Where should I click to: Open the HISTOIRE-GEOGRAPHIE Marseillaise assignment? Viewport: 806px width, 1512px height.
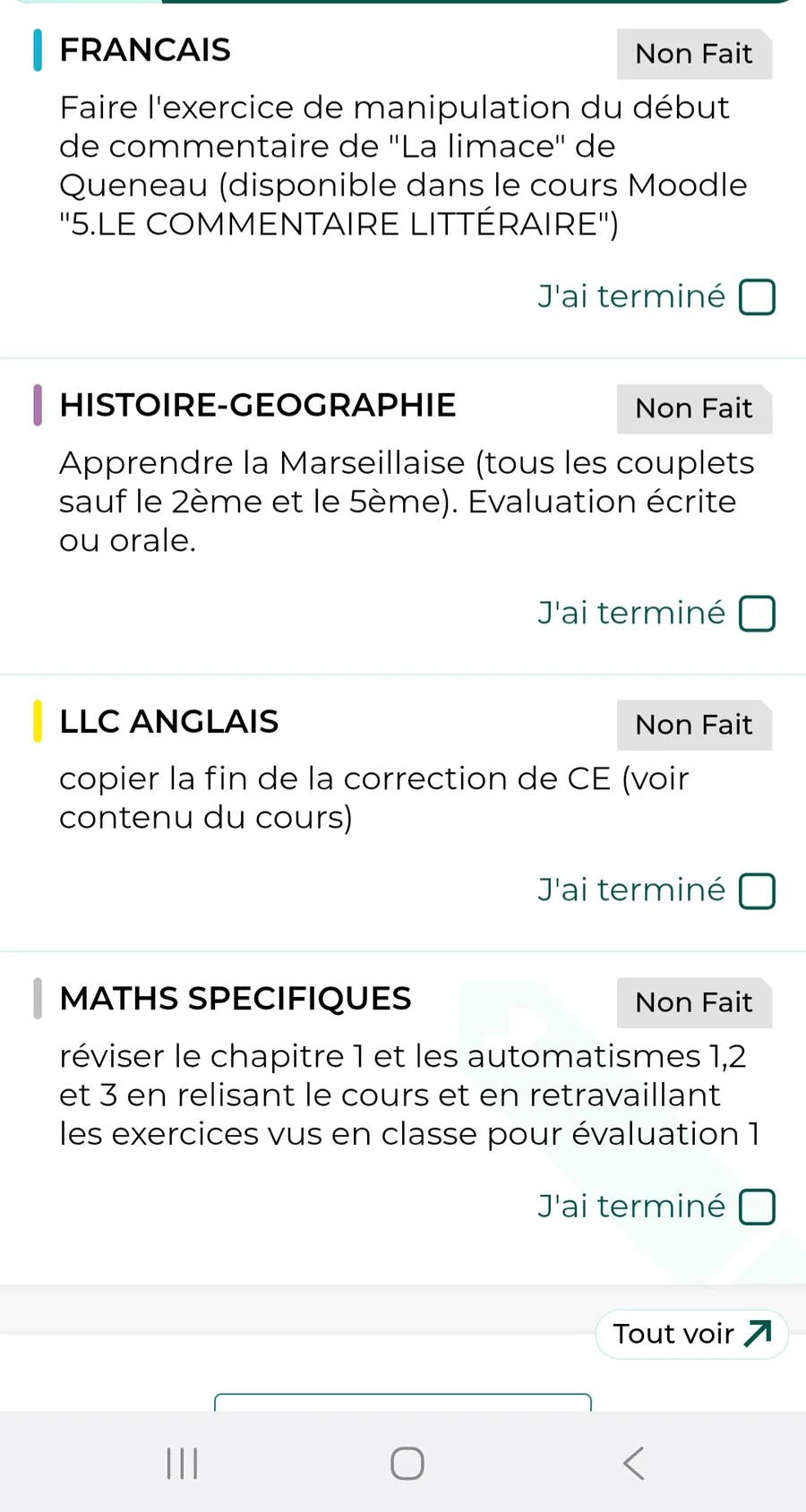(x=403, y=502)
